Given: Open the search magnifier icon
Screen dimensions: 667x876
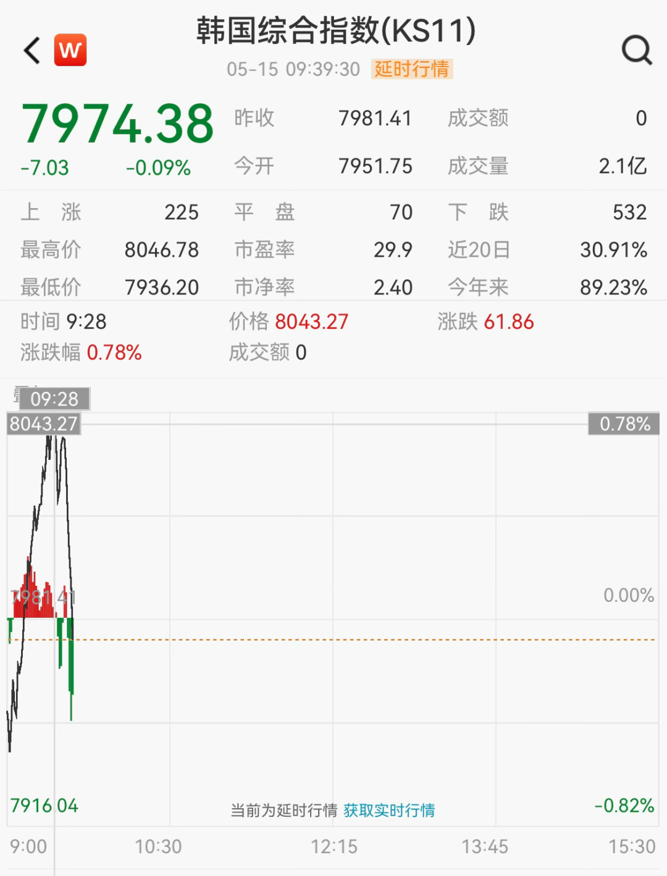Looking at the screenshot, I should [637, 51].
